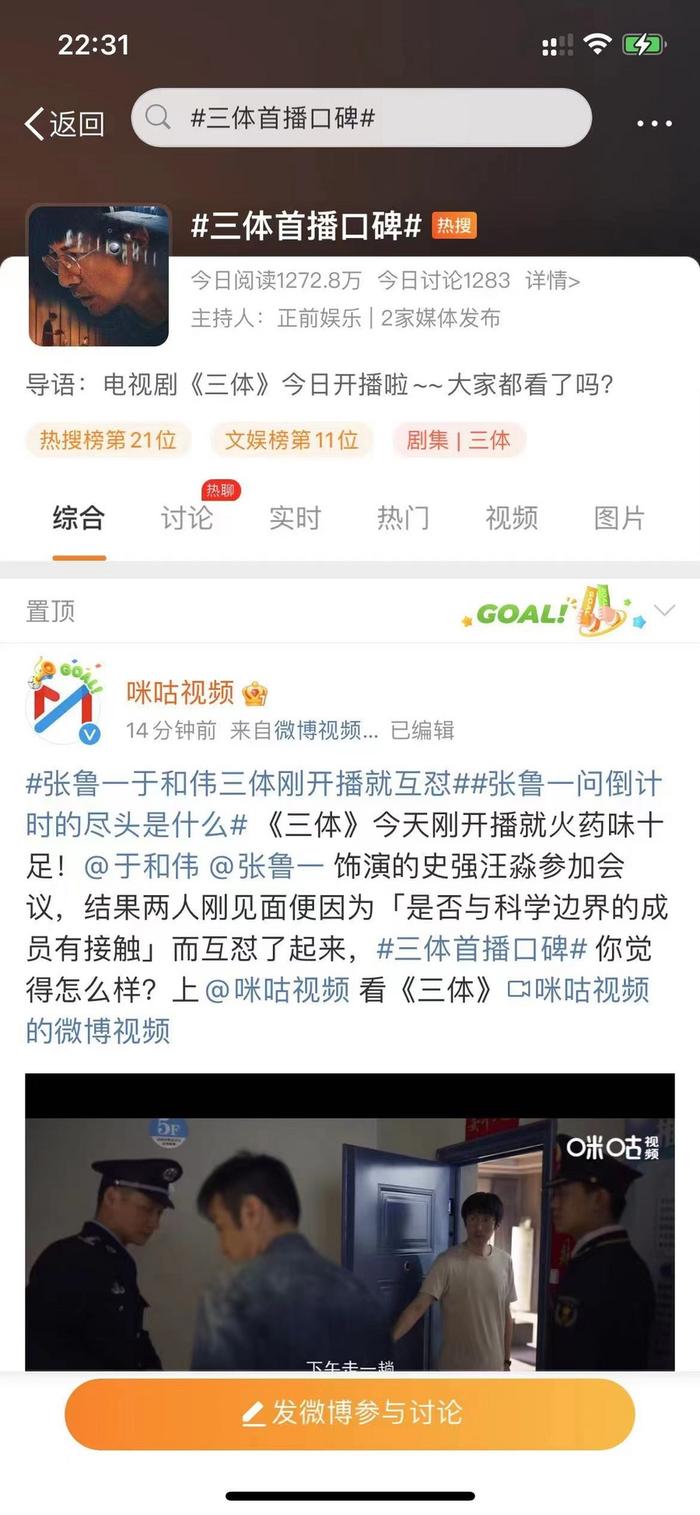Tap the 文娱榜第11位 chip

292,439
